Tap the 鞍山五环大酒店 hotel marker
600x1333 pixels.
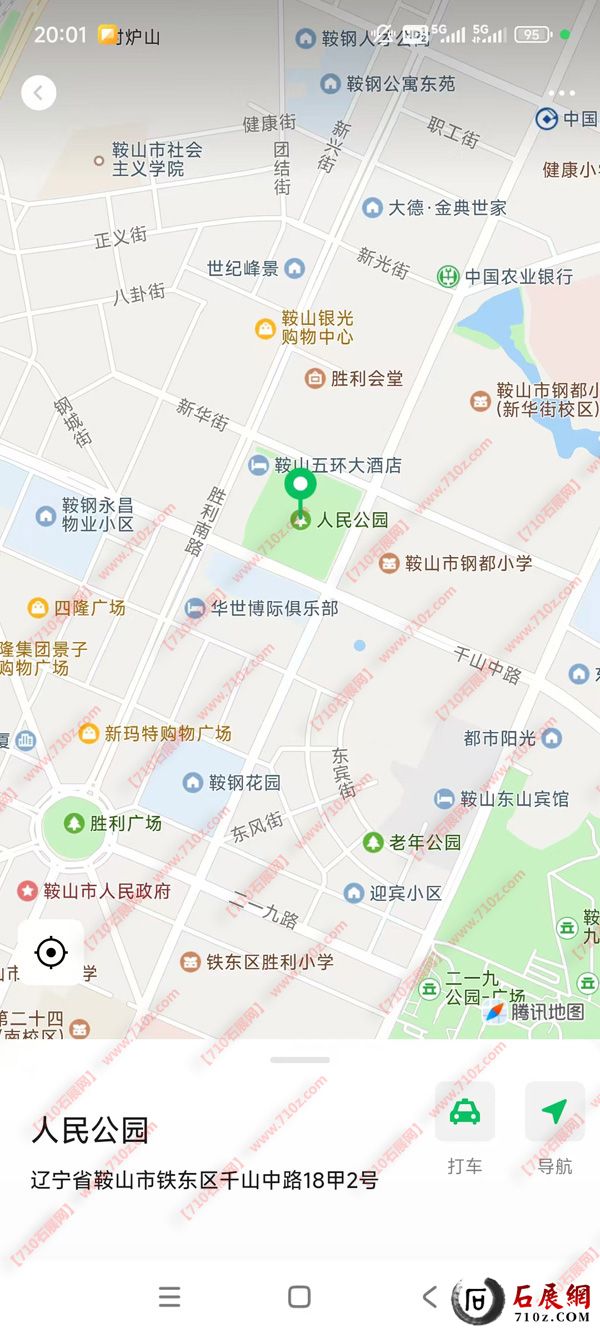259,465
